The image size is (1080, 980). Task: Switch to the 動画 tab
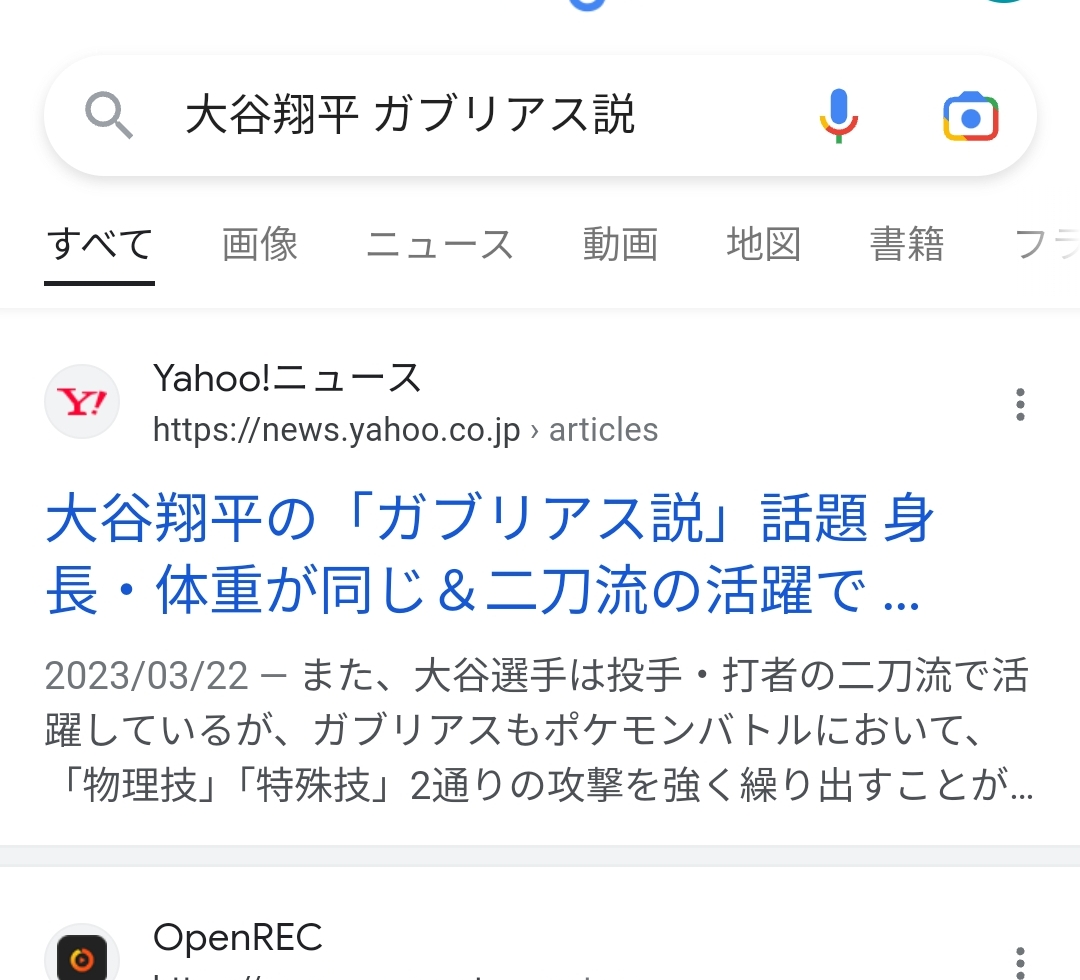click(x=620, y=244)
